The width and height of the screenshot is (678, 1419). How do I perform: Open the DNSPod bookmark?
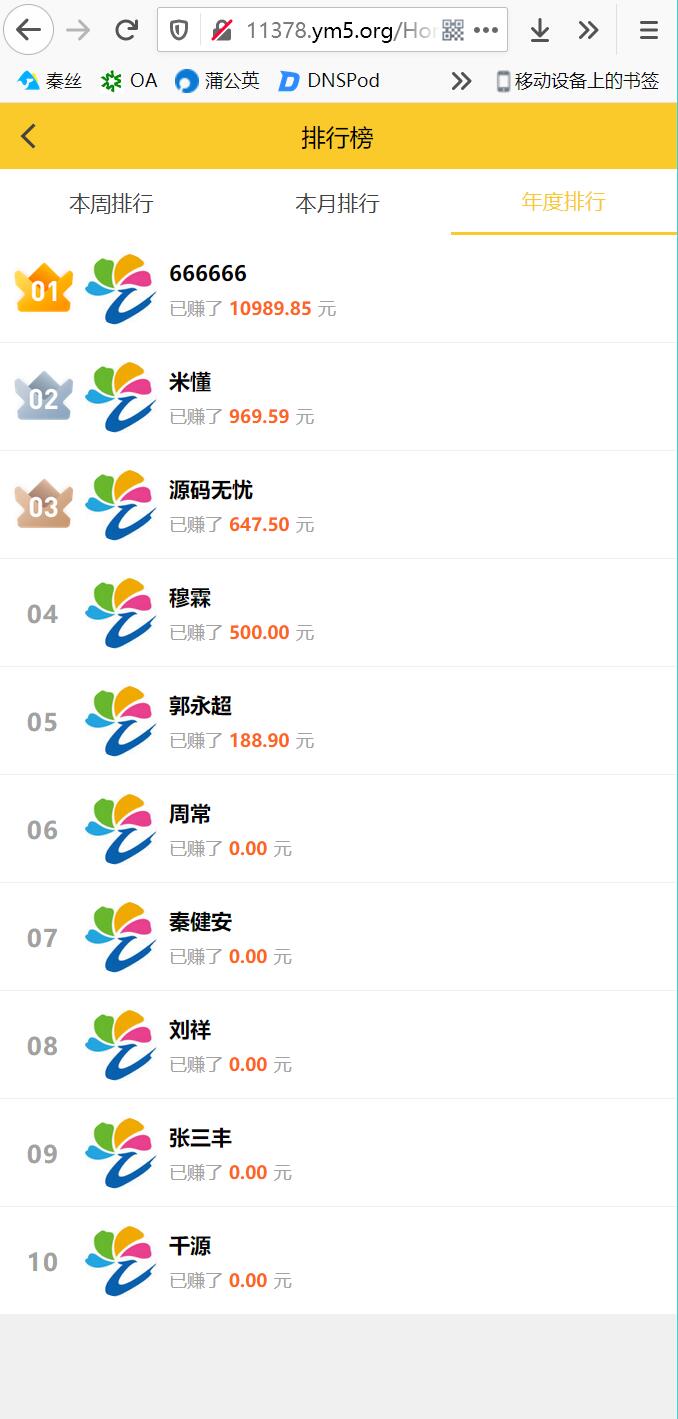329,81
